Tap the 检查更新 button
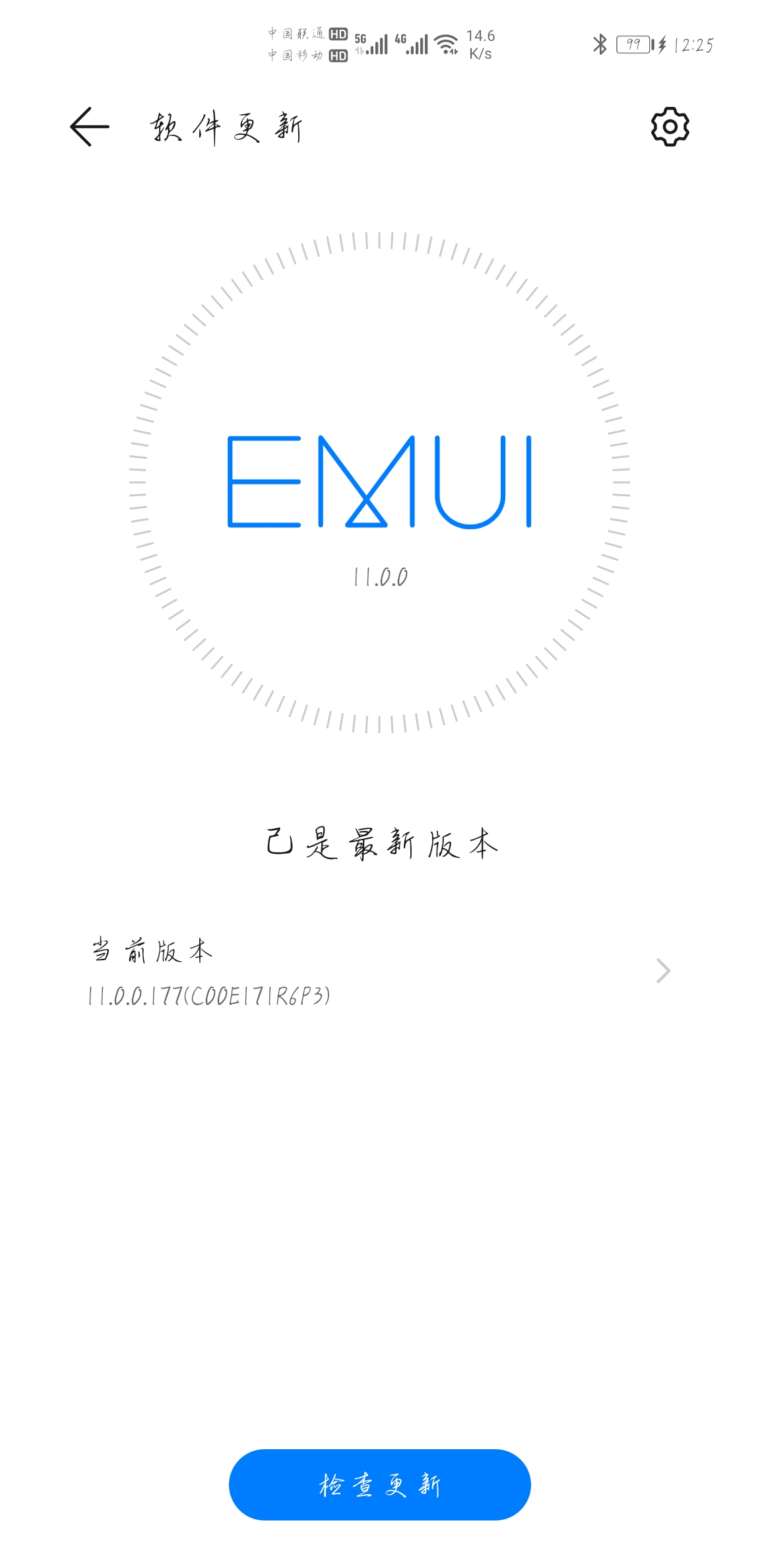This screenshot has height=1568, width=760. (379, 1485)
